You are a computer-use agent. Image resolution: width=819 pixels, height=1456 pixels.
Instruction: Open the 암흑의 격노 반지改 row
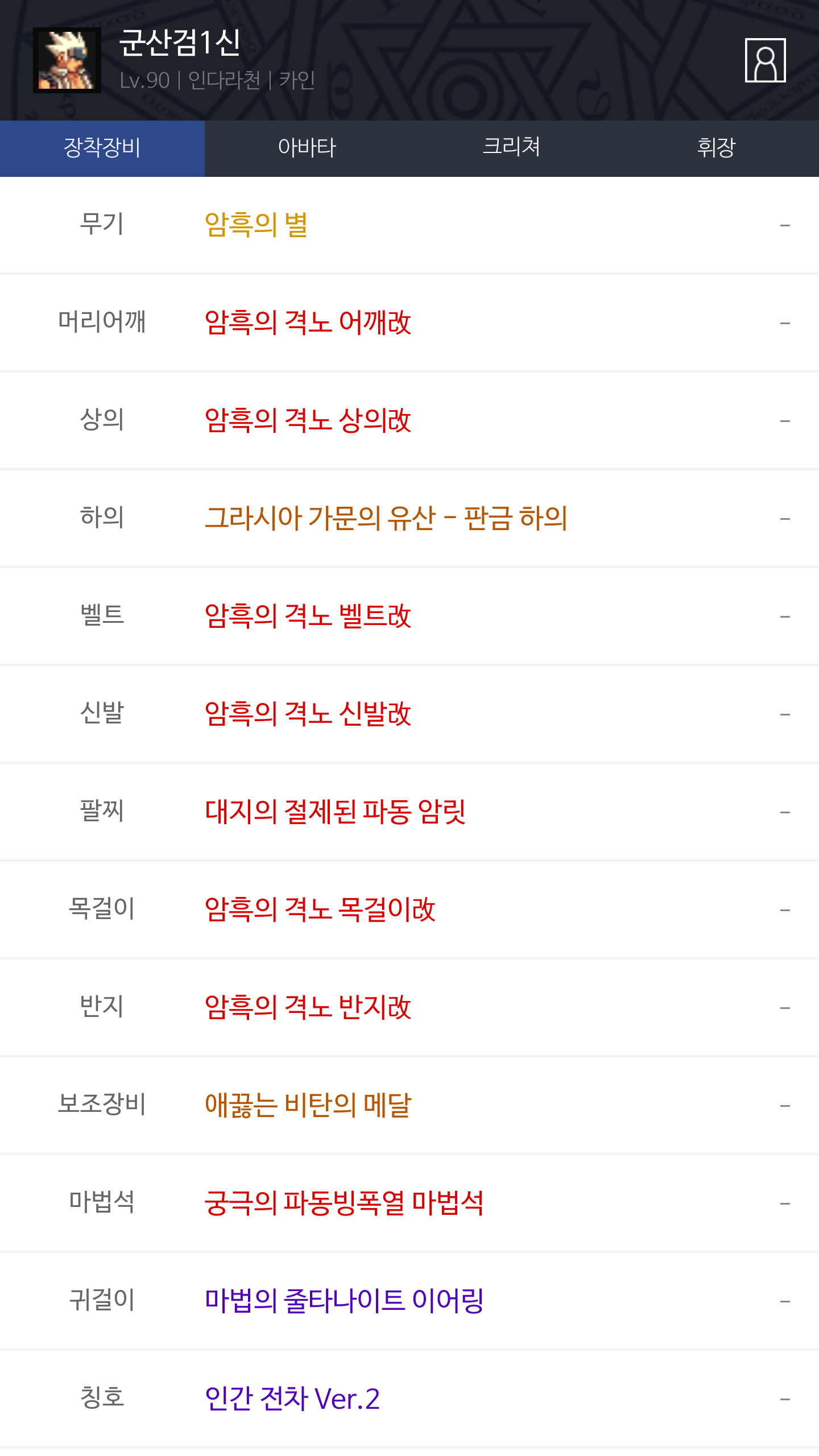tap(308, 1008)
